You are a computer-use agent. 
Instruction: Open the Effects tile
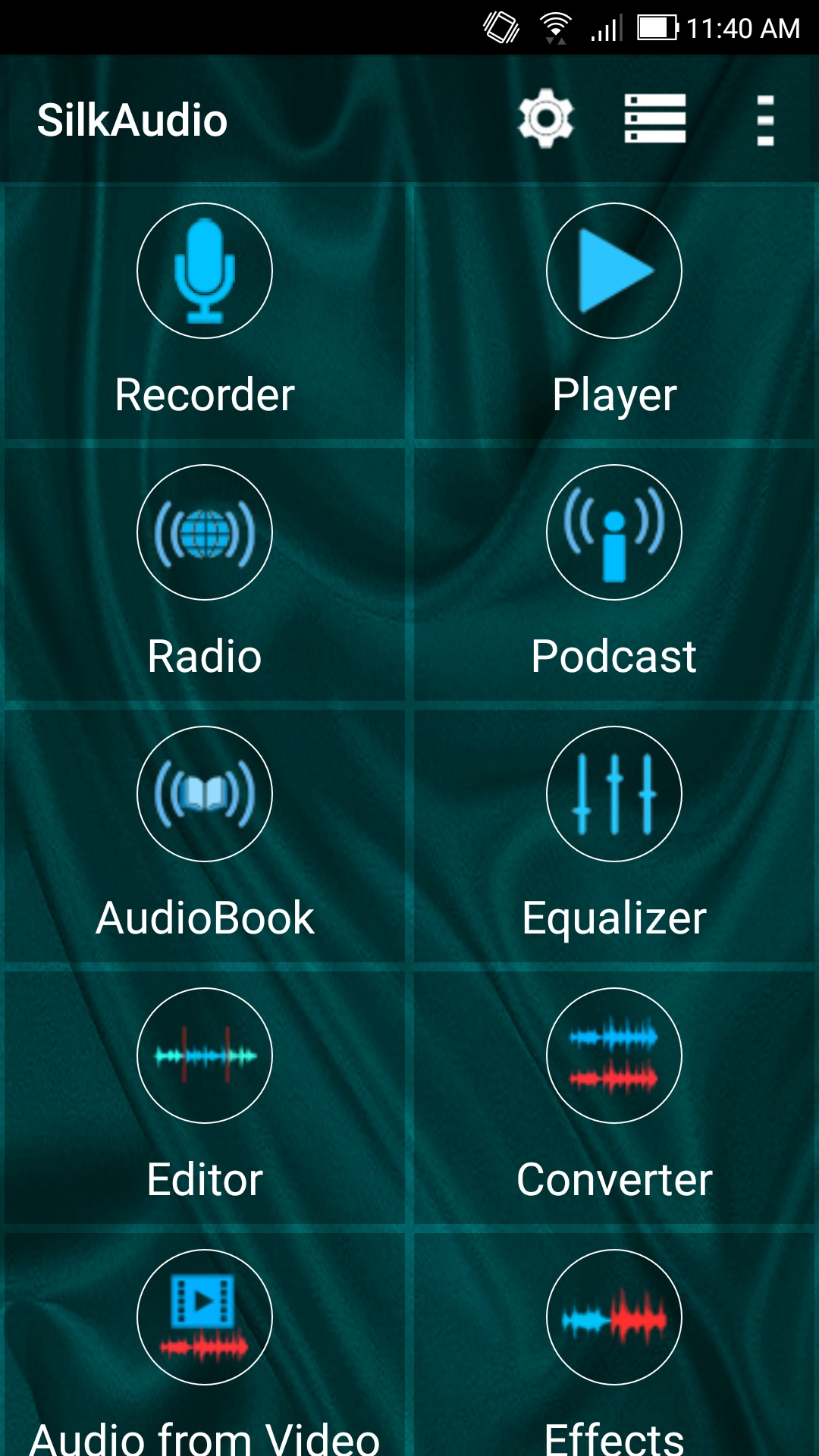(614, 1357)
